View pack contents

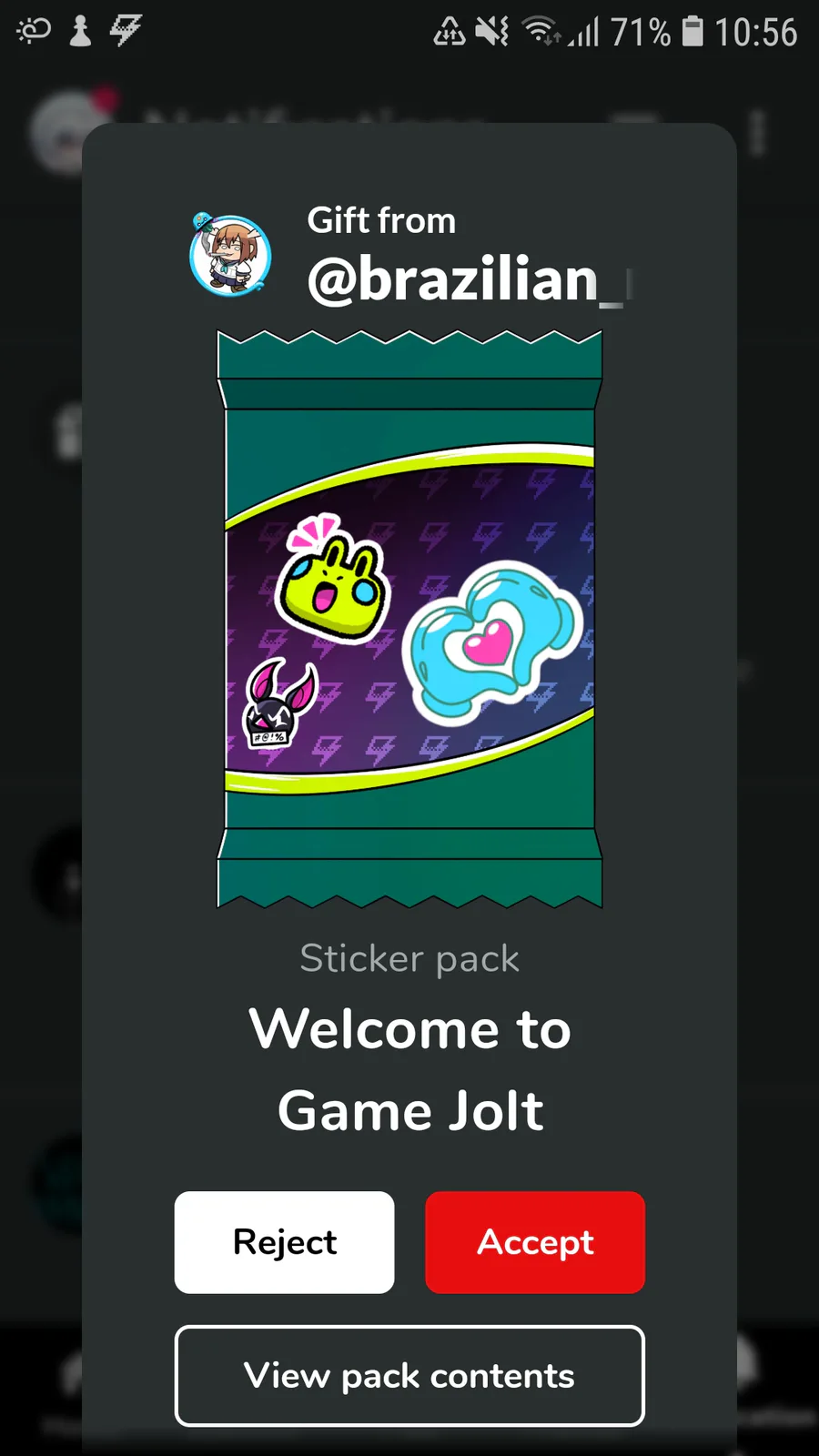(x=409, y=1375)
